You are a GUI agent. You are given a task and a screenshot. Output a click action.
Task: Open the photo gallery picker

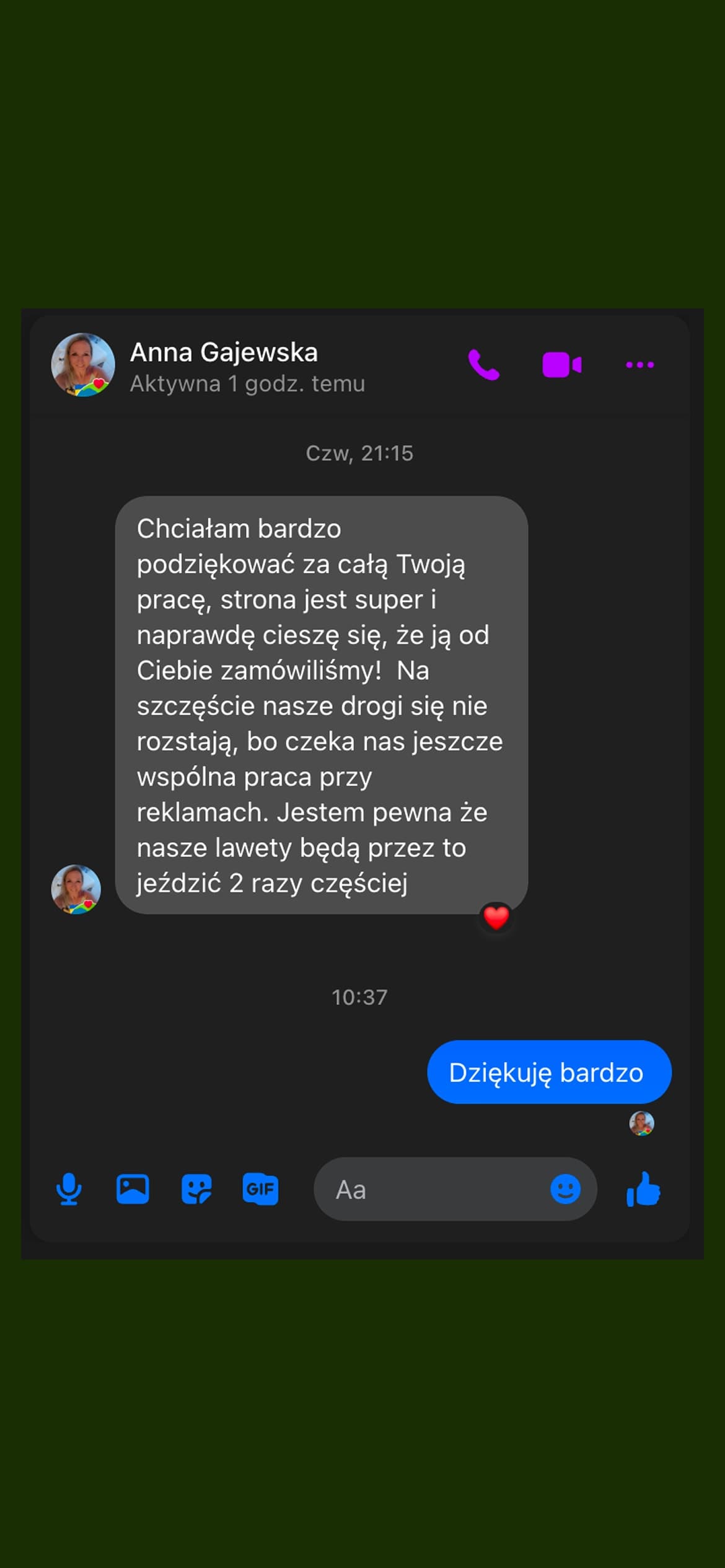click(133, 1189)
